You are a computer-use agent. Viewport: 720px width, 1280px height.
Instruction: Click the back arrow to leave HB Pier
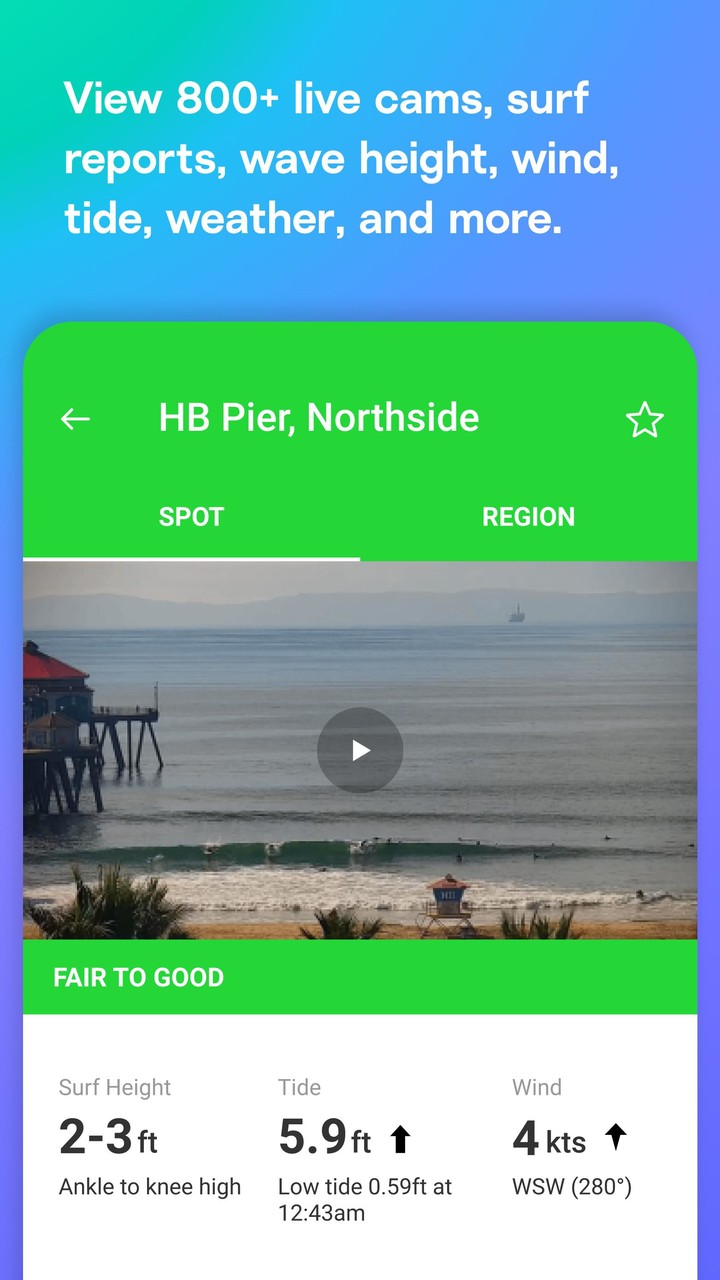point(75,419)
